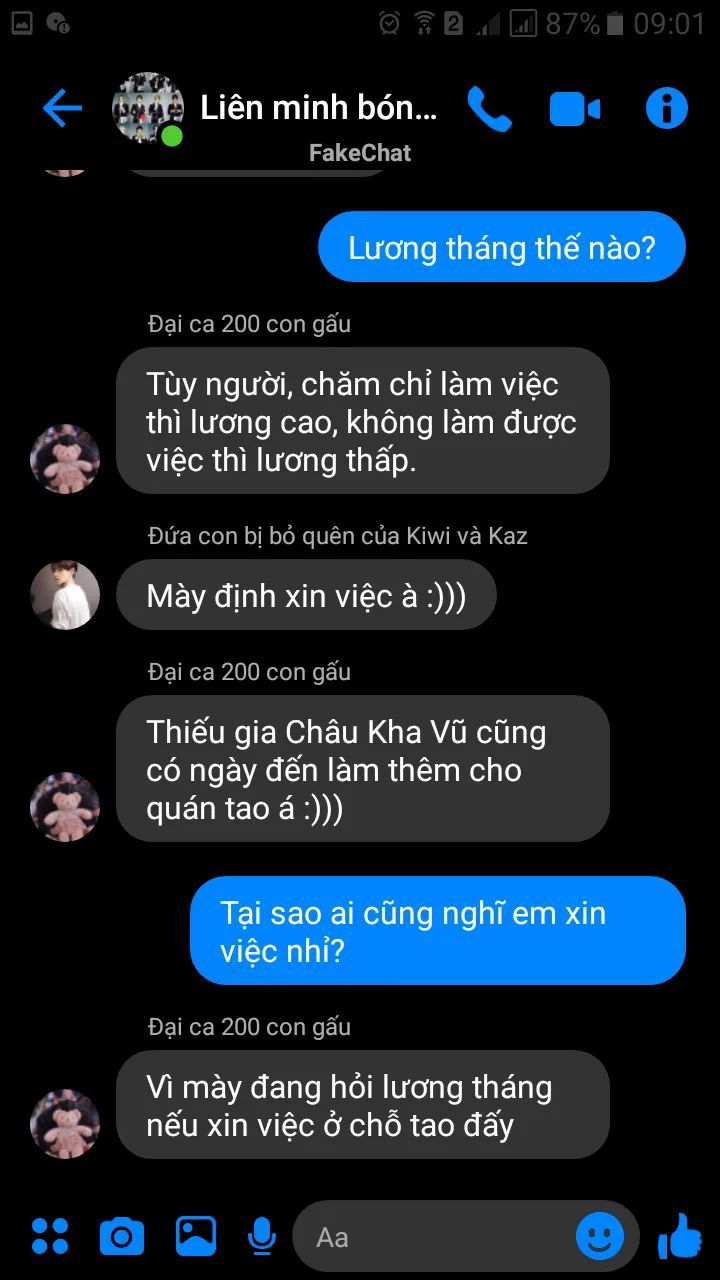This screenshot has height=1280, width=720.
Task: Send a thumbs-up like
Action: 681,1236
